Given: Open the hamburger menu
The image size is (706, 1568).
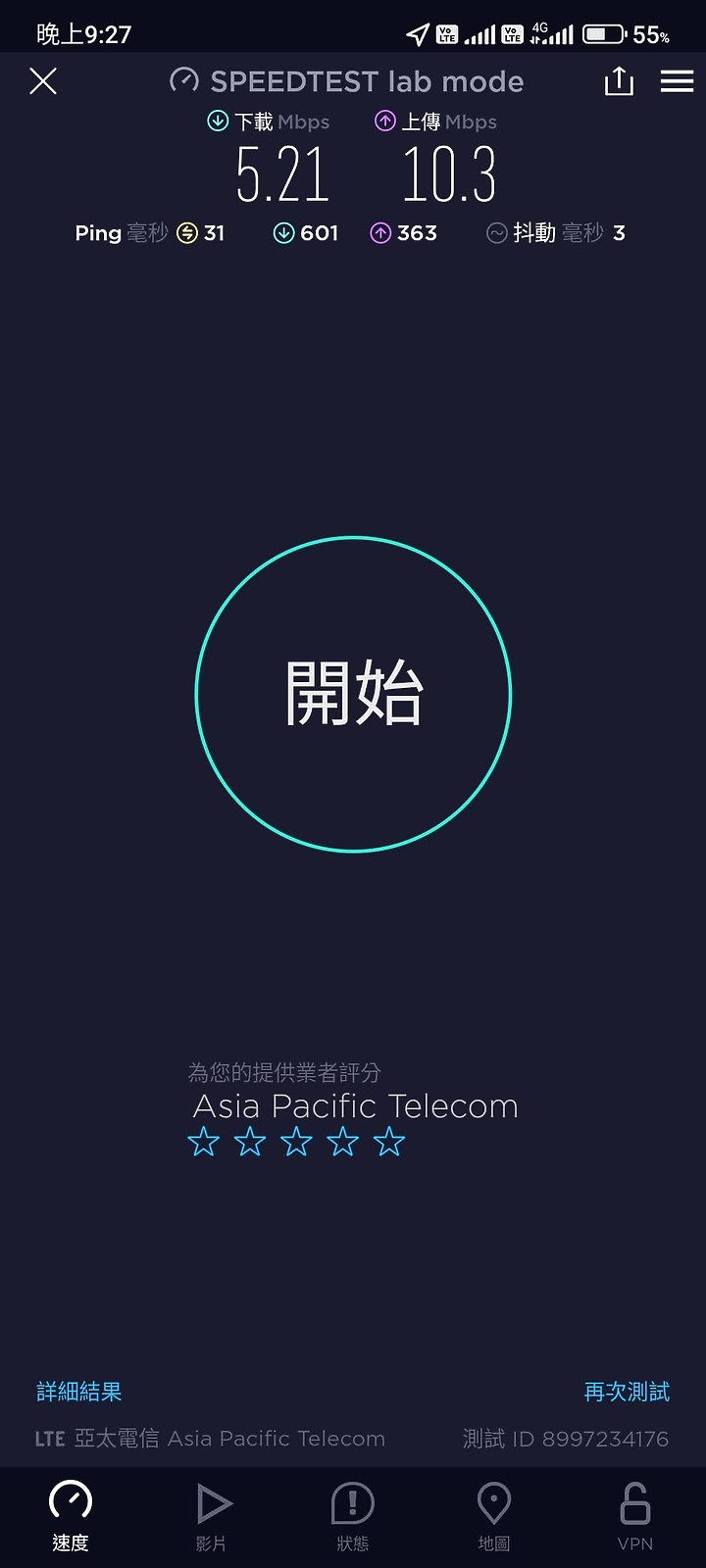Looking at the screenshot, I should click(677, 81).
